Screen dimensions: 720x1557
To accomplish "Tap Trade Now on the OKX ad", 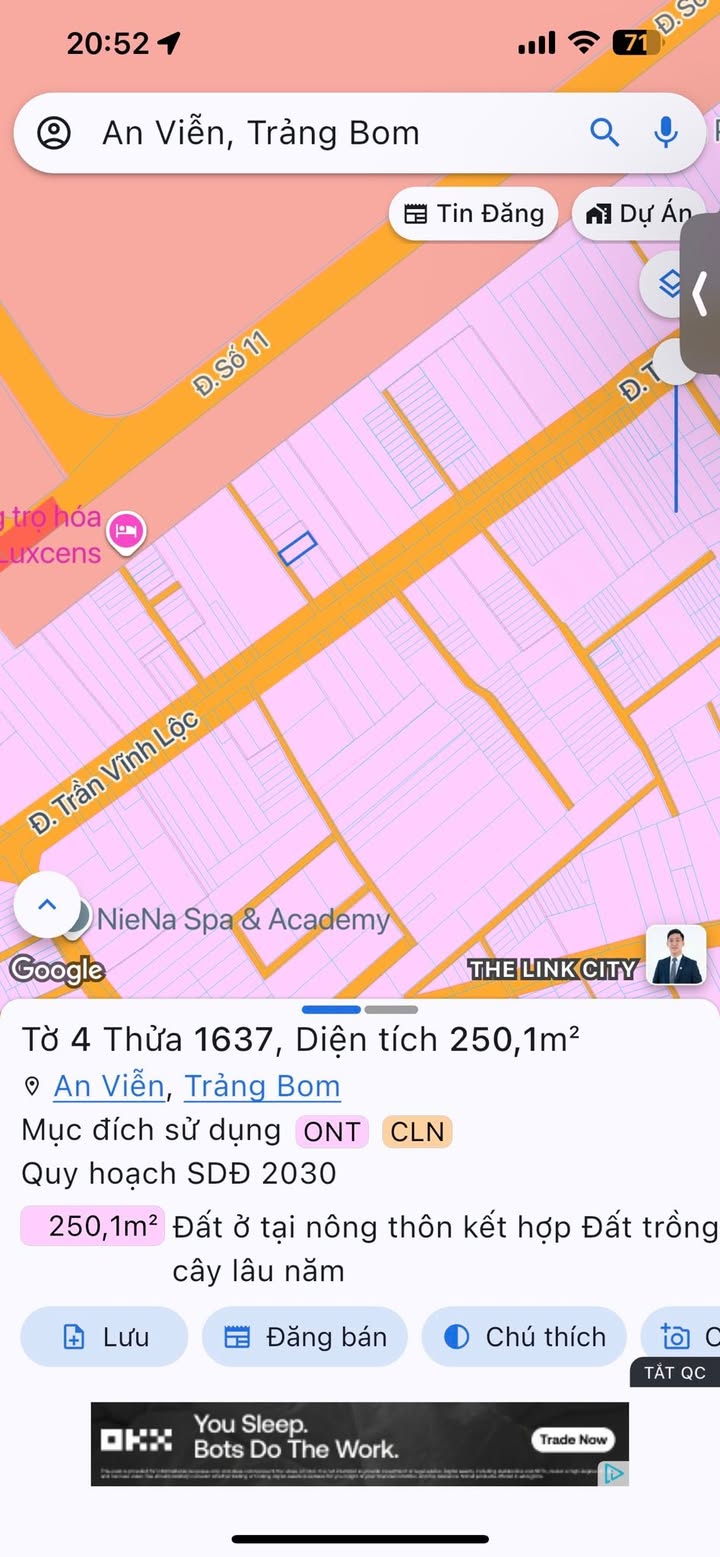I will [x=573, y=1440].
